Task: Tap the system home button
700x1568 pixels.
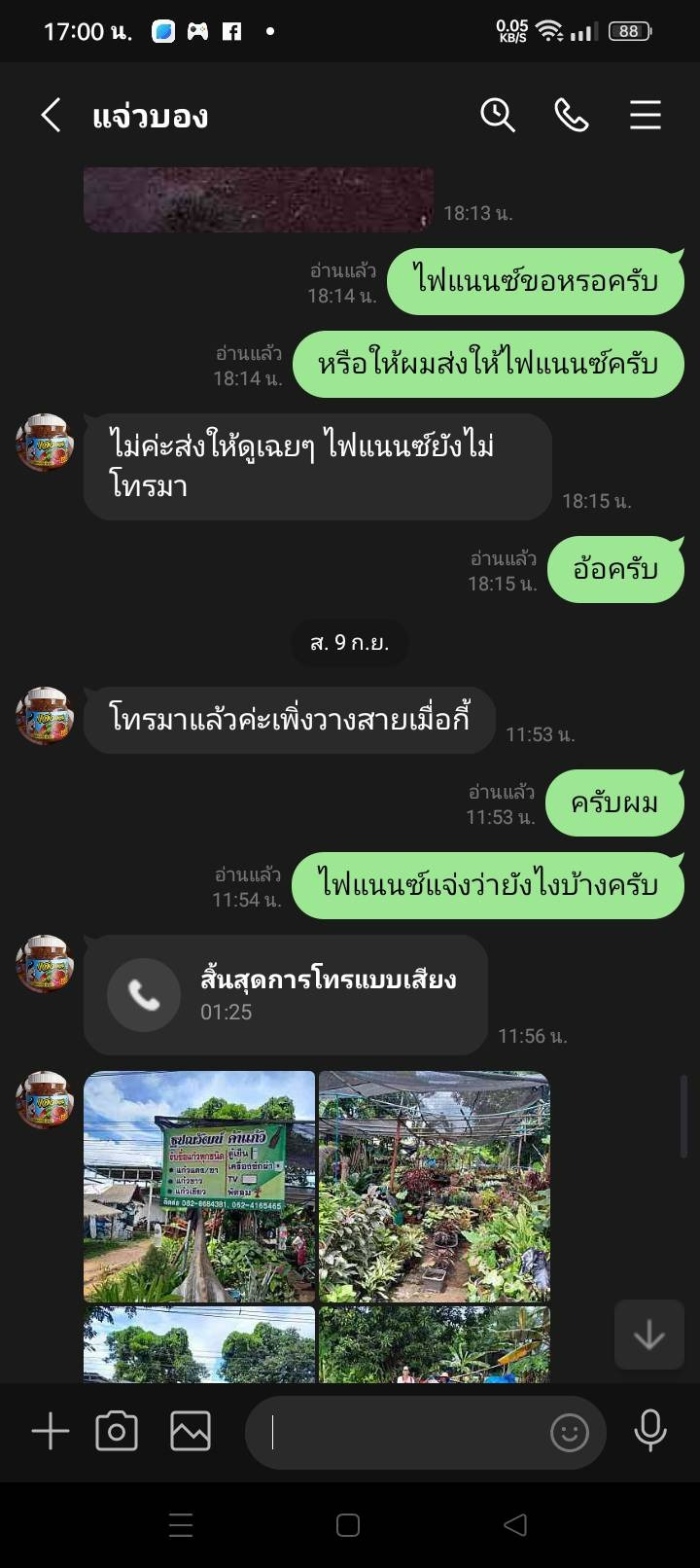Action: point(348,1524)
